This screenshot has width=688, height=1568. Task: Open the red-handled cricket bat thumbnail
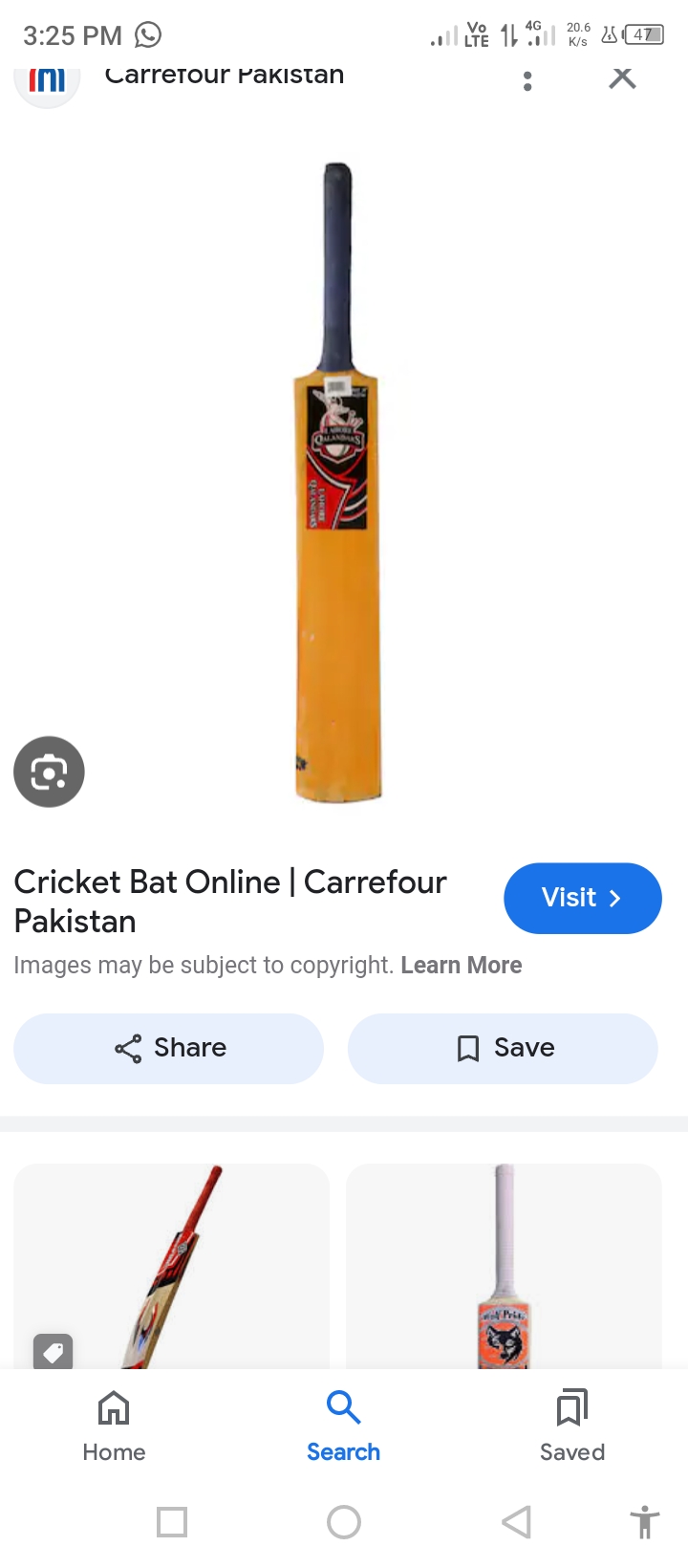pyautogui.click(x=172, y=1265)
